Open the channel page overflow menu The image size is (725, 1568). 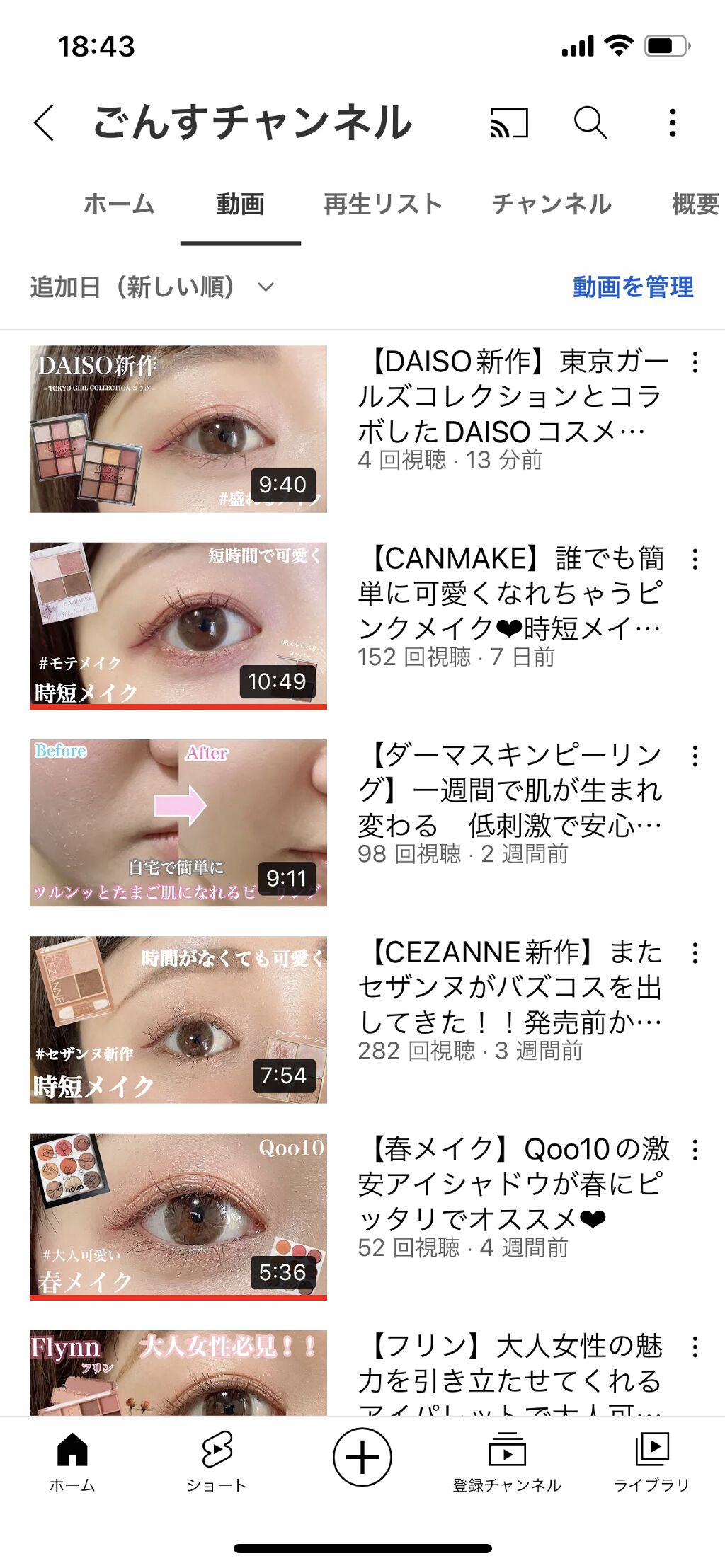pos(674,124)
